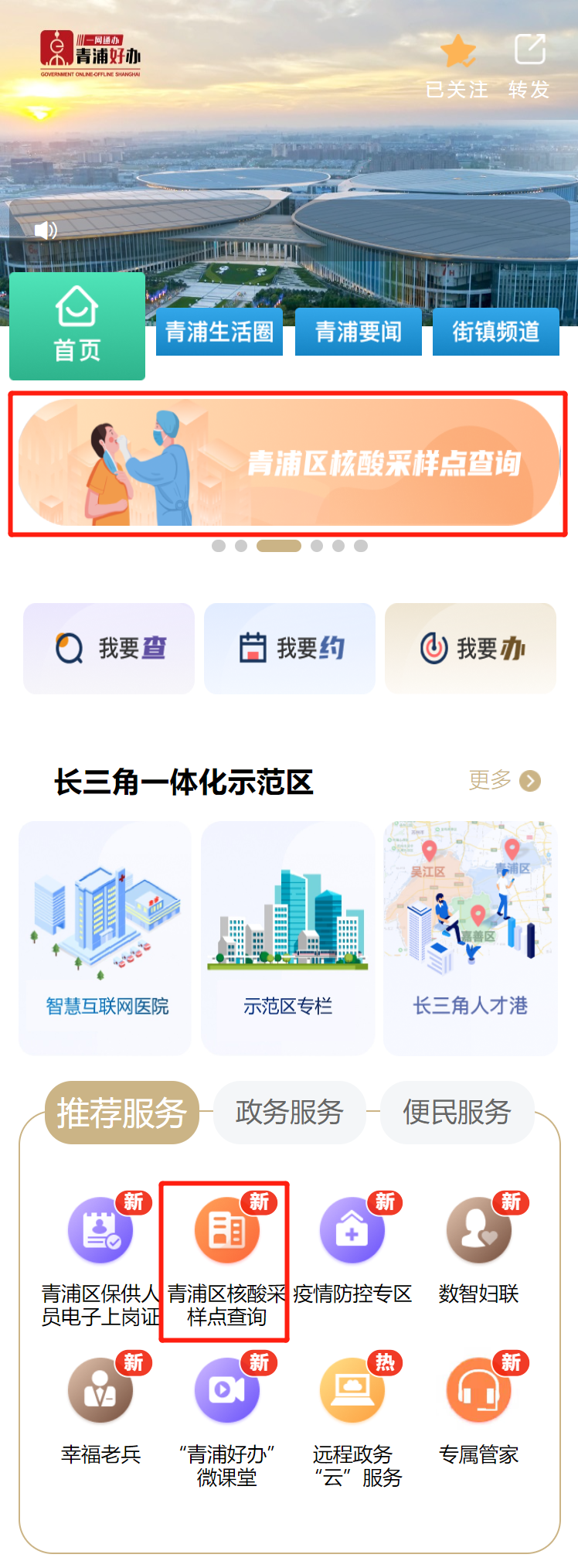View 更多 for 长三角一体化示范区

pyautogui.click(x=504, y=780)
